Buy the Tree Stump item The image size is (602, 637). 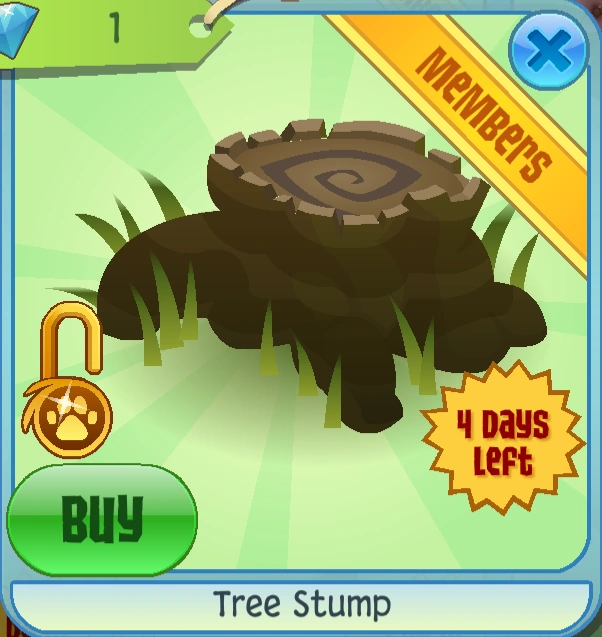(101, 518)
